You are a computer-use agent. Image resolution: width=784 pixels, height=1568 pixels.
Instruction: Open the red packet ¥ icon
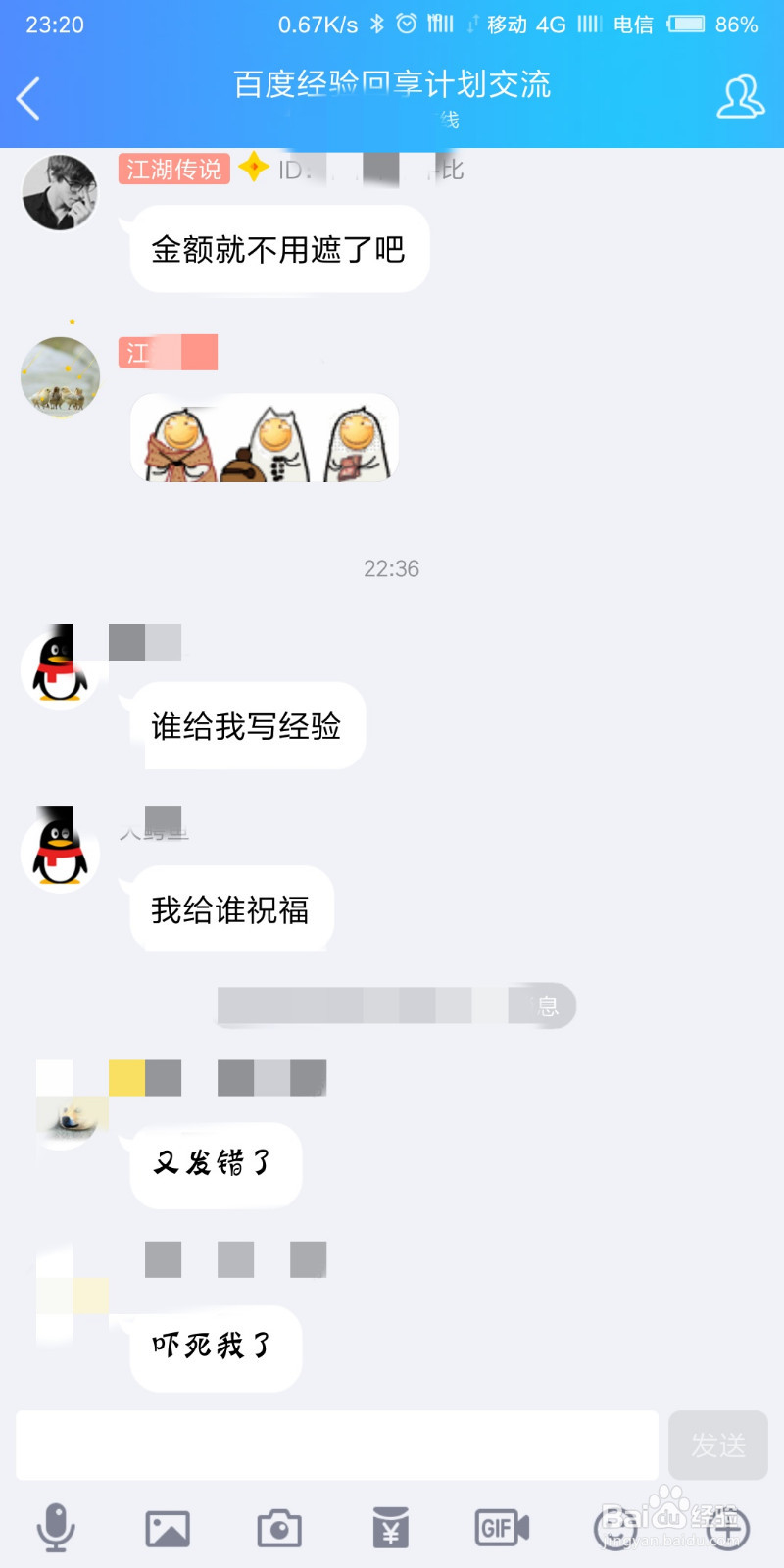391,1526
